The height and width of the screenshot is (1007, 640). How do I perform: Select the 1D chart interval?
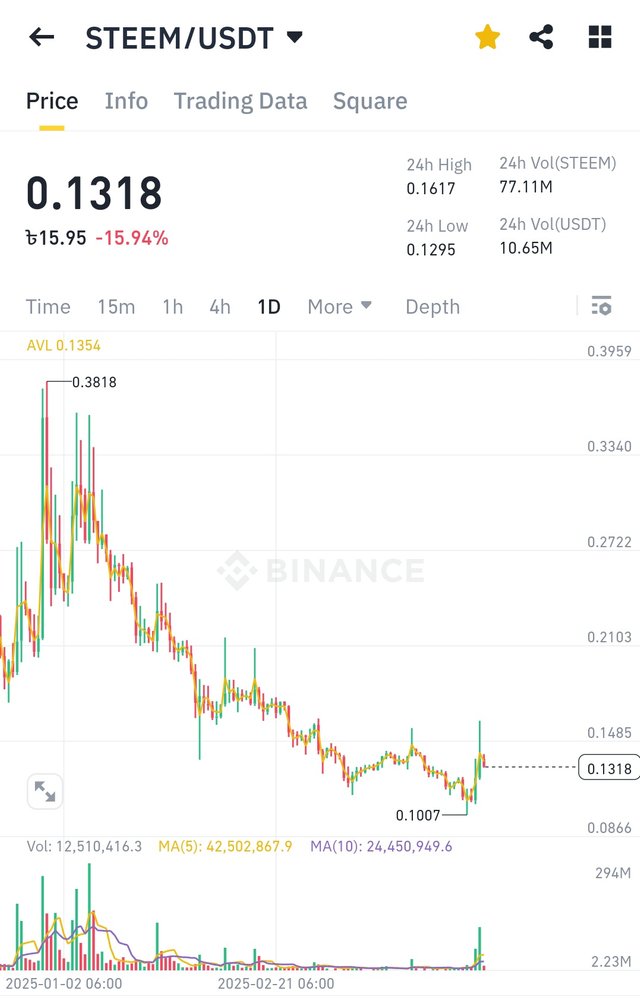point(269,307)
